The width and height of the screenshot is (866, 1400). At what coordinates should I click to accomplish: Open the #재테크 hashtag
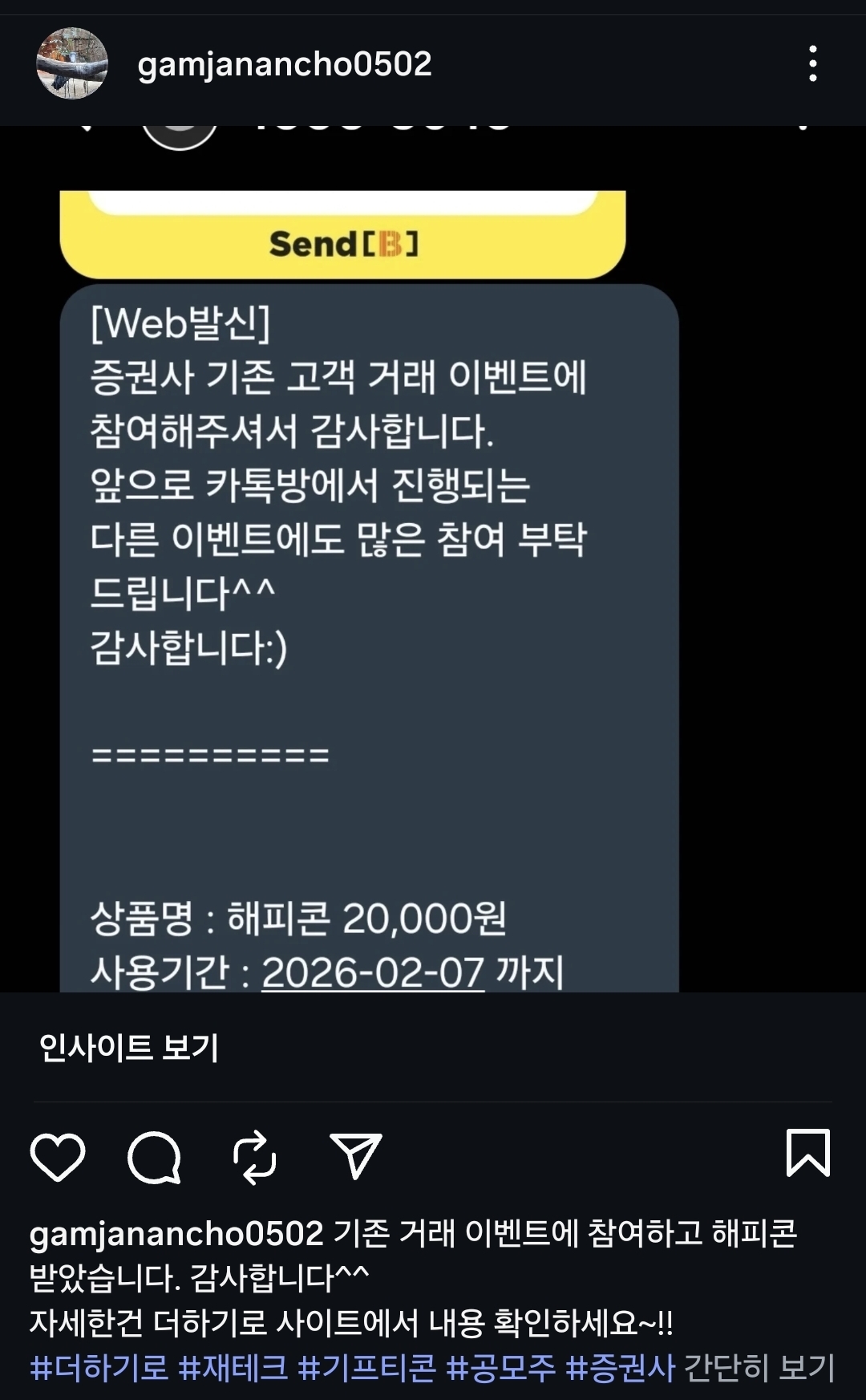pyautogui.click(x=233, y=1367)
